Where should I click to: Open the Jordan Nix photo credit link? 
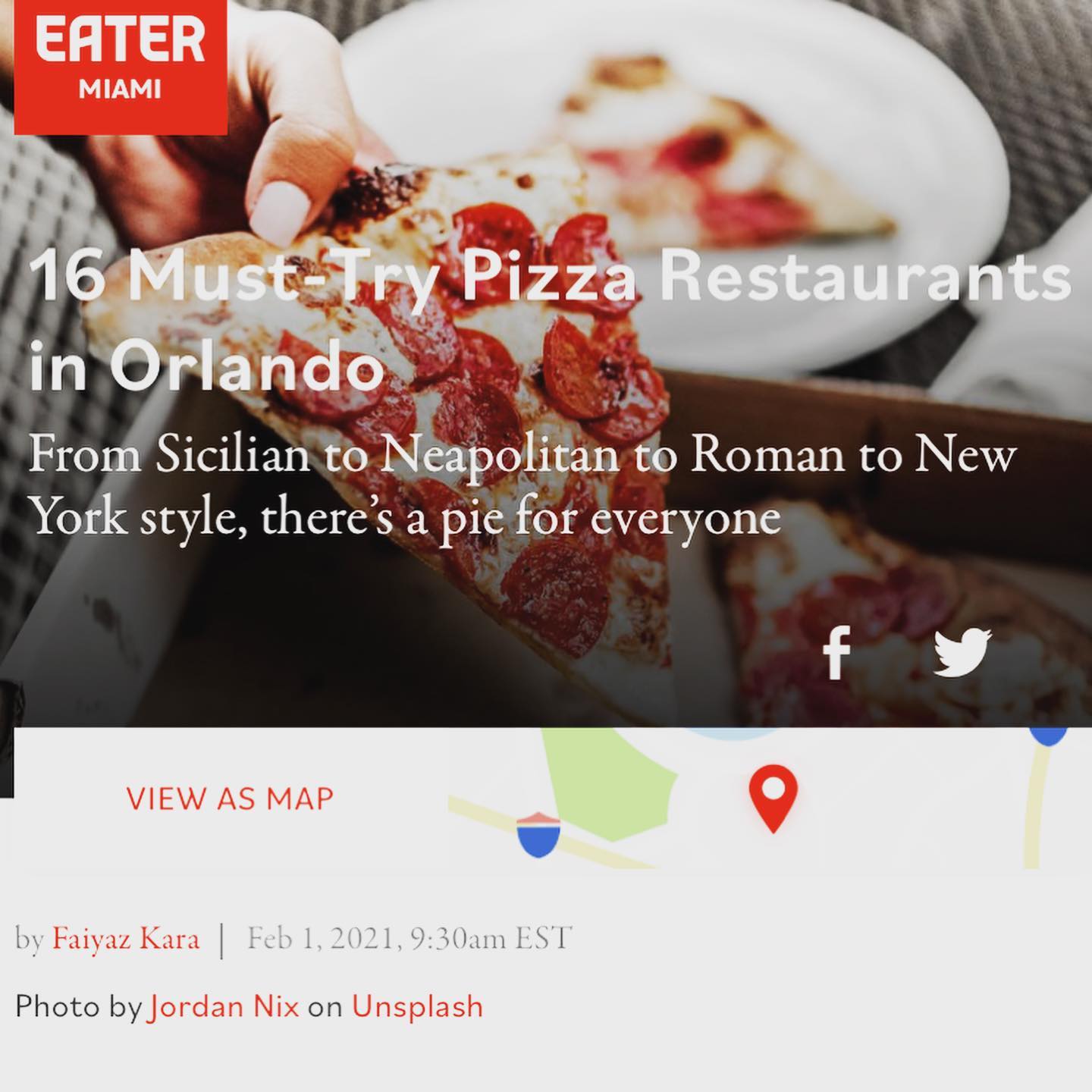222,1006
